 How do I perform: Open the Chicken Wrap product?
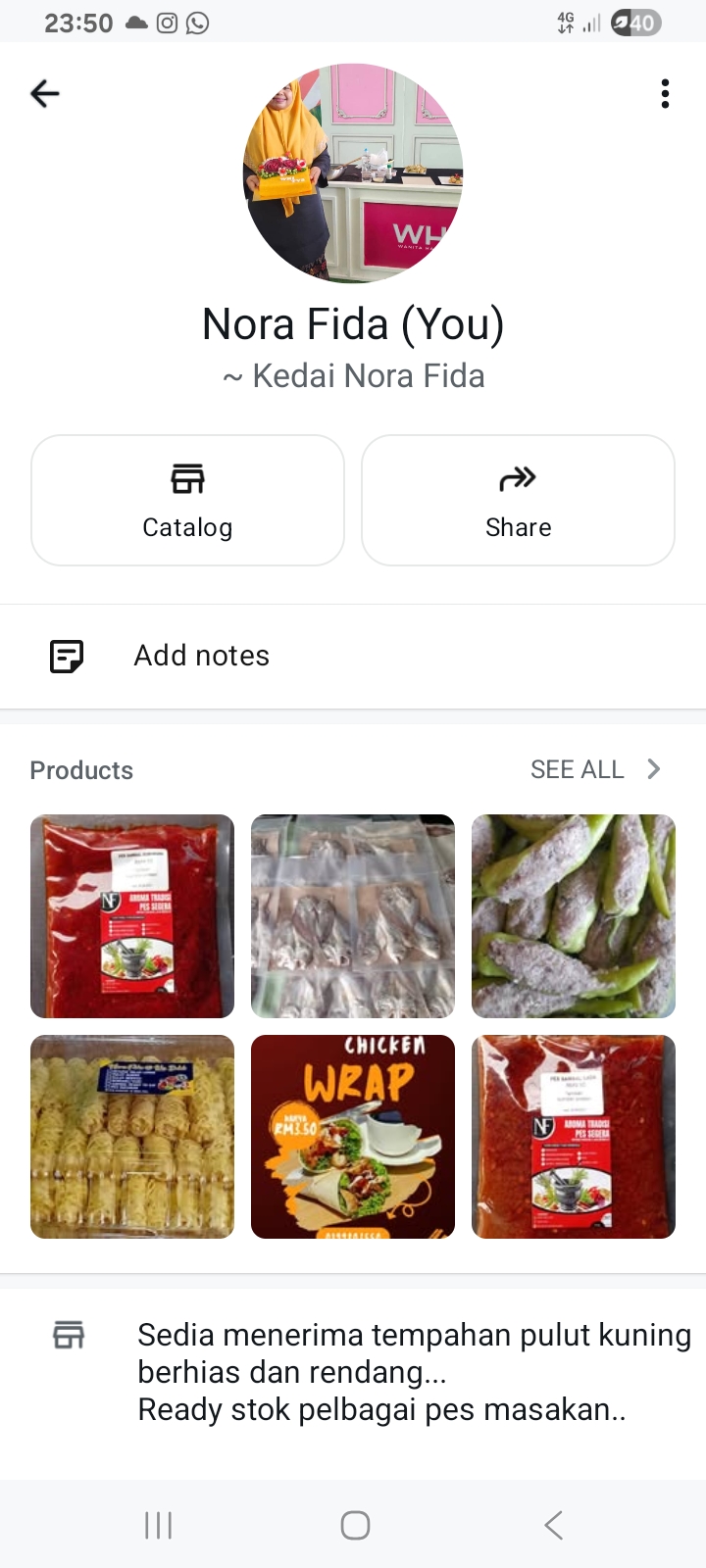point(353,1137)
